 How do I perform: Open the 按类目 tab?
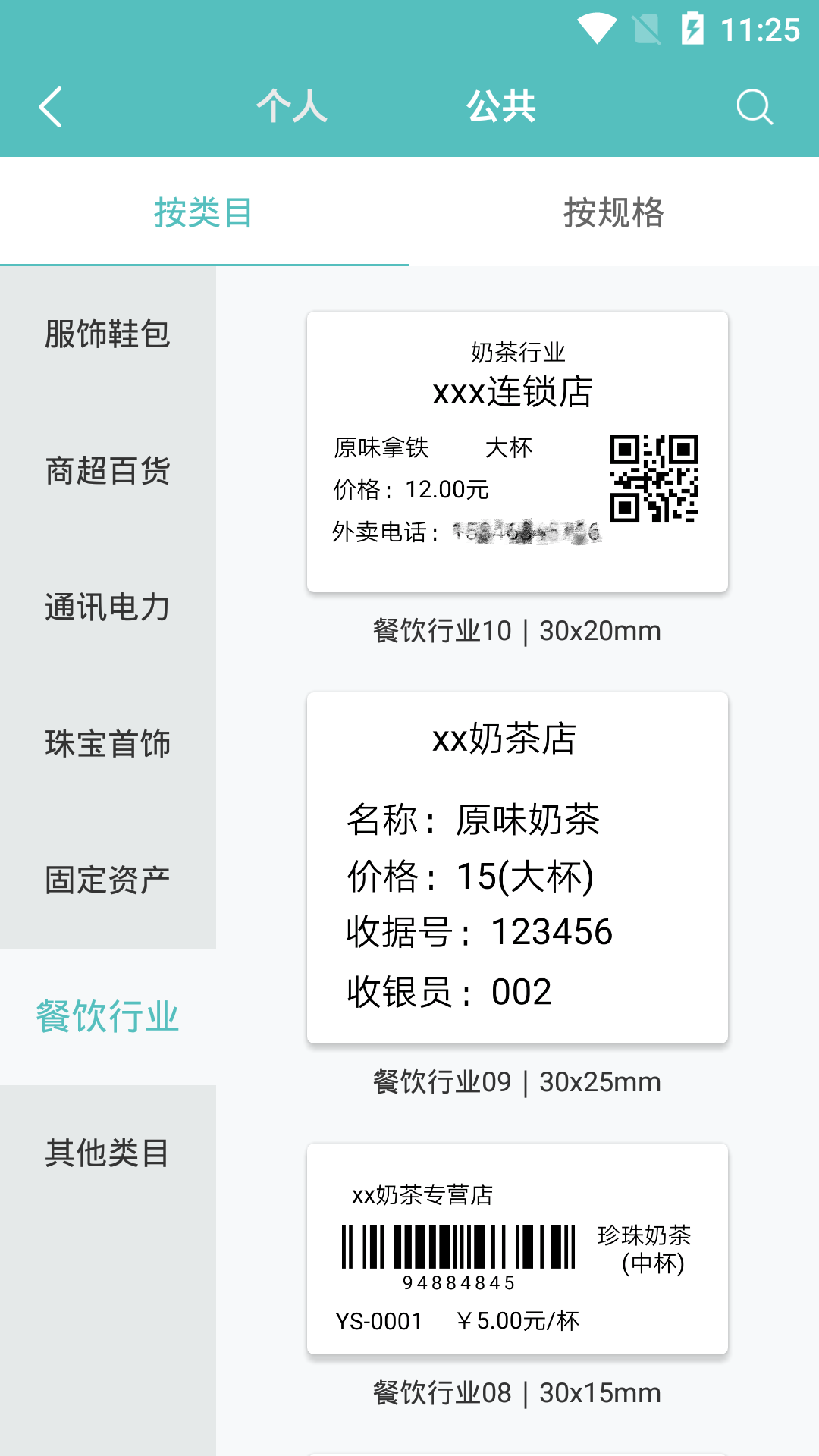tap(205, 215)
